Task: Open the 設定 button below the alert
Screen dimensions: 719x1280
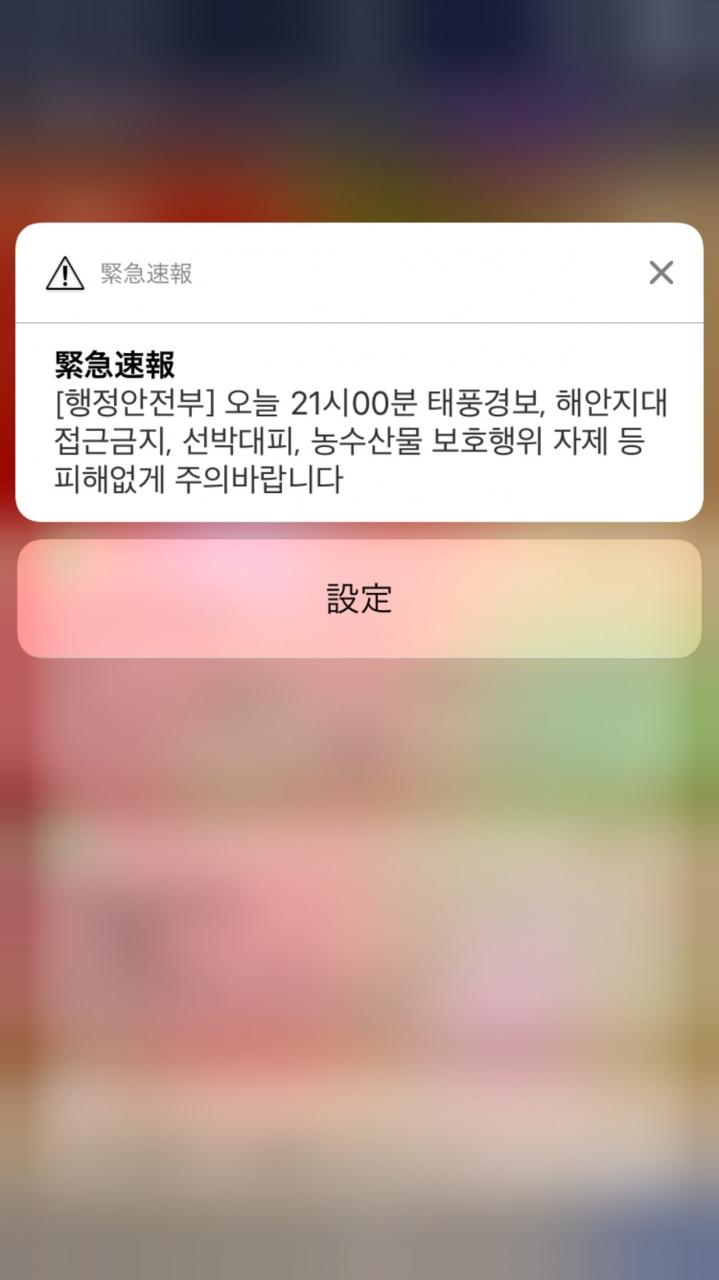Action: pyautogui.click(x=359, y=599)
